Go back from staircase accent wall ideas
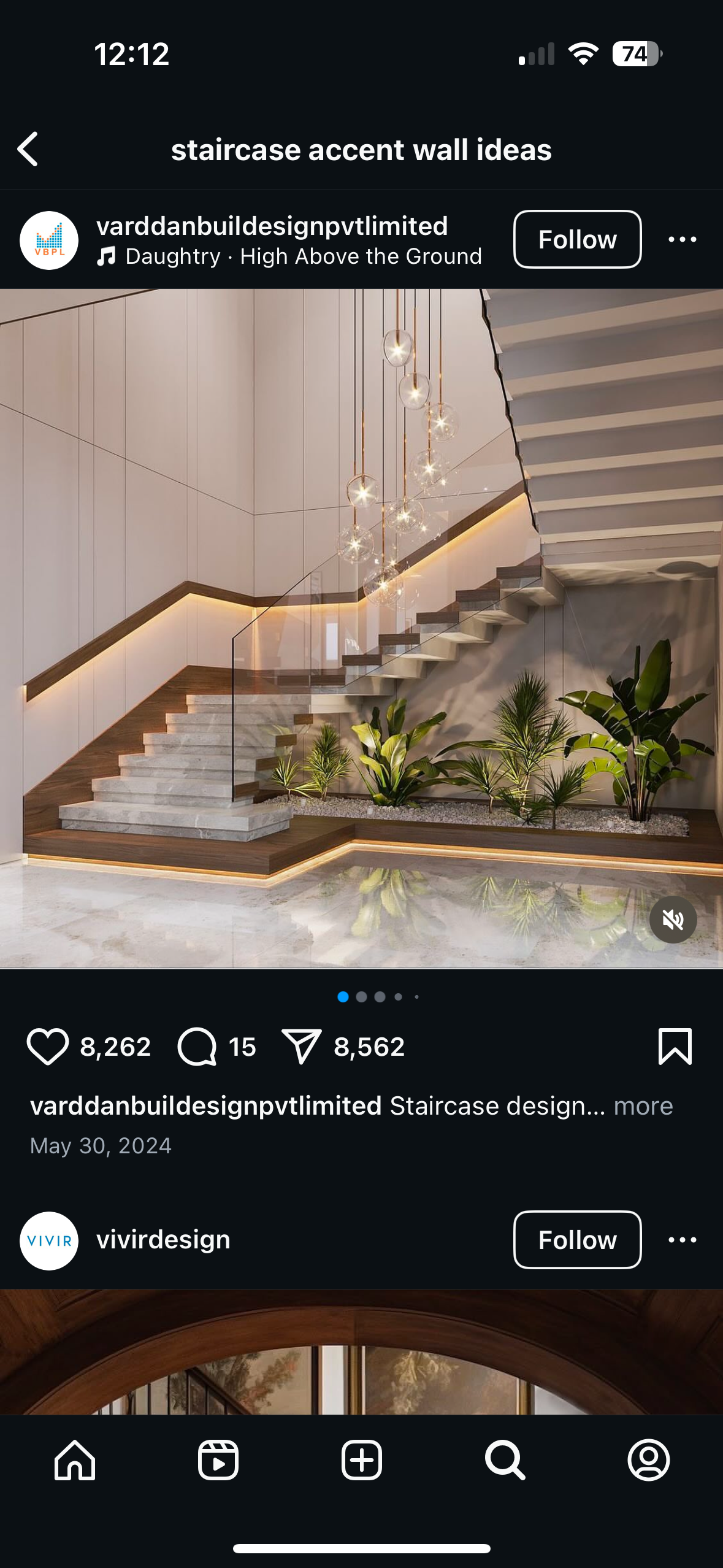The image size is (723, 1568). pos(28,149)
